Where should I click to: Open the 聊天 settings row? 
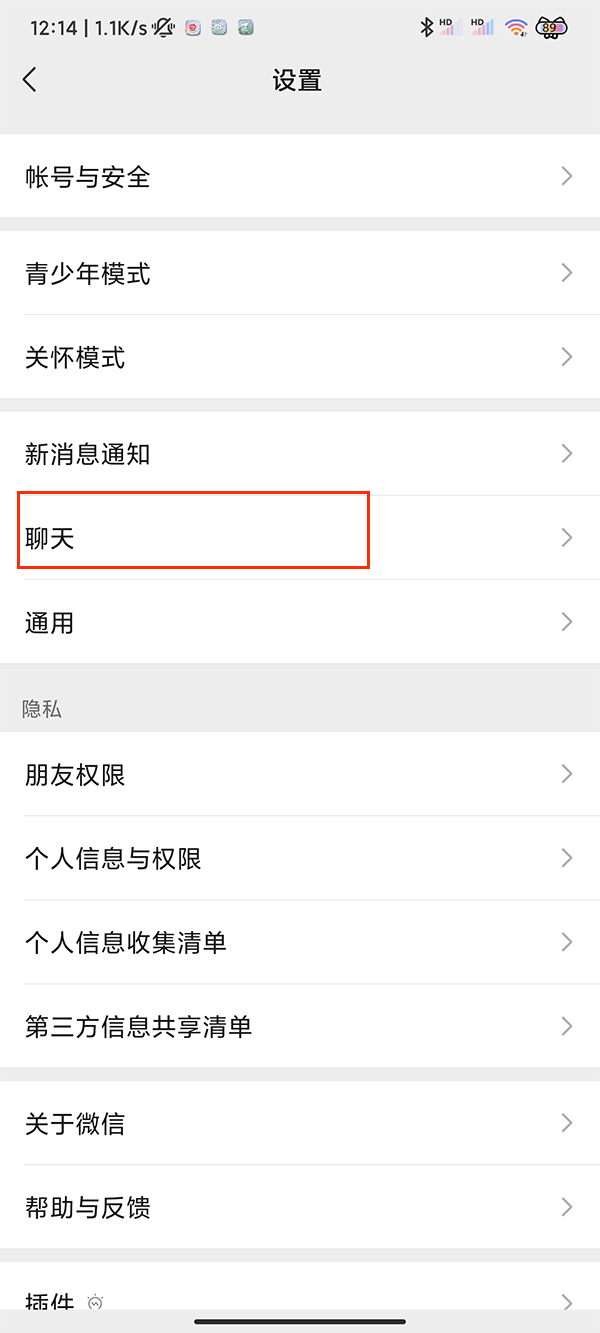(x=300, y=538)
